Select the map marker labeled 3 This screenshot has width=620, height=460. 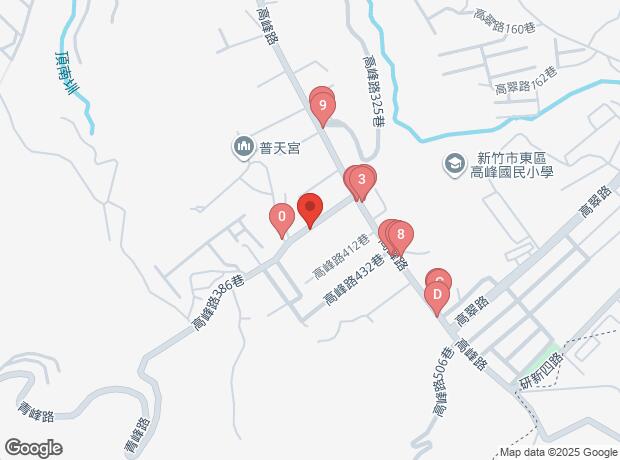point(363,181)
